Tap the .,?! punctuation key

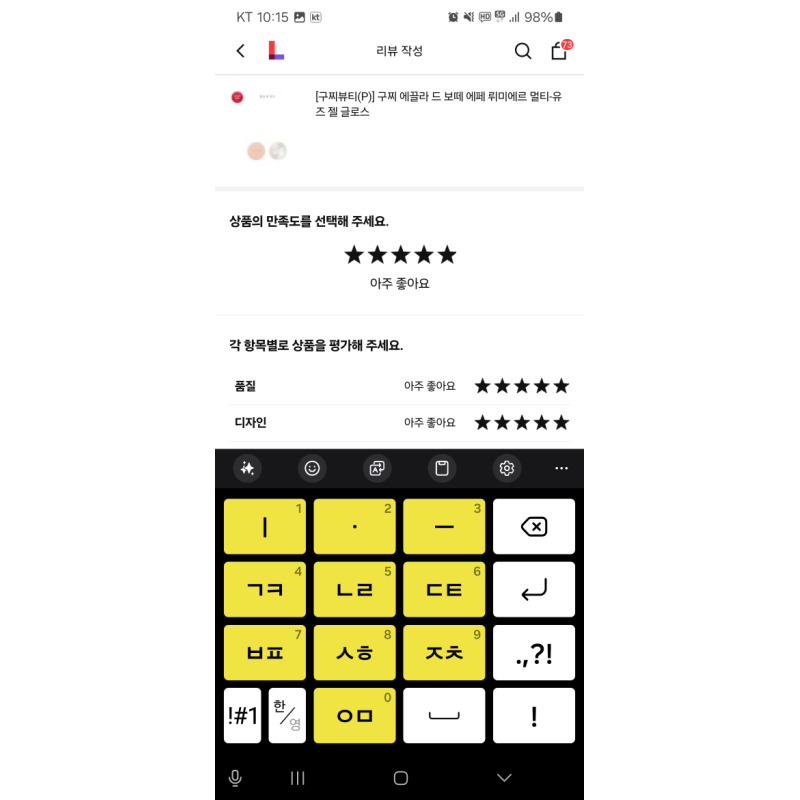pyautogui.click(x=534, y=653)
